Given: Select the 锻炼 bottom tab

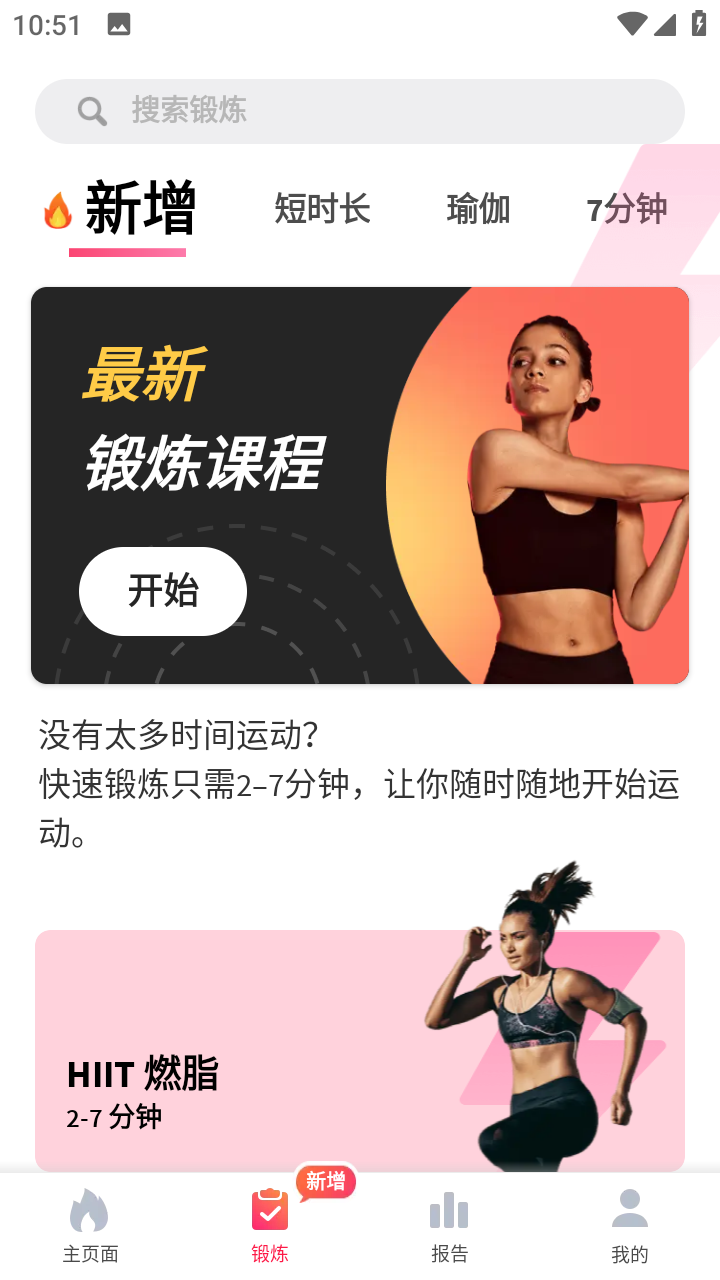Looking at the screenshot, I should point(270,1227).
